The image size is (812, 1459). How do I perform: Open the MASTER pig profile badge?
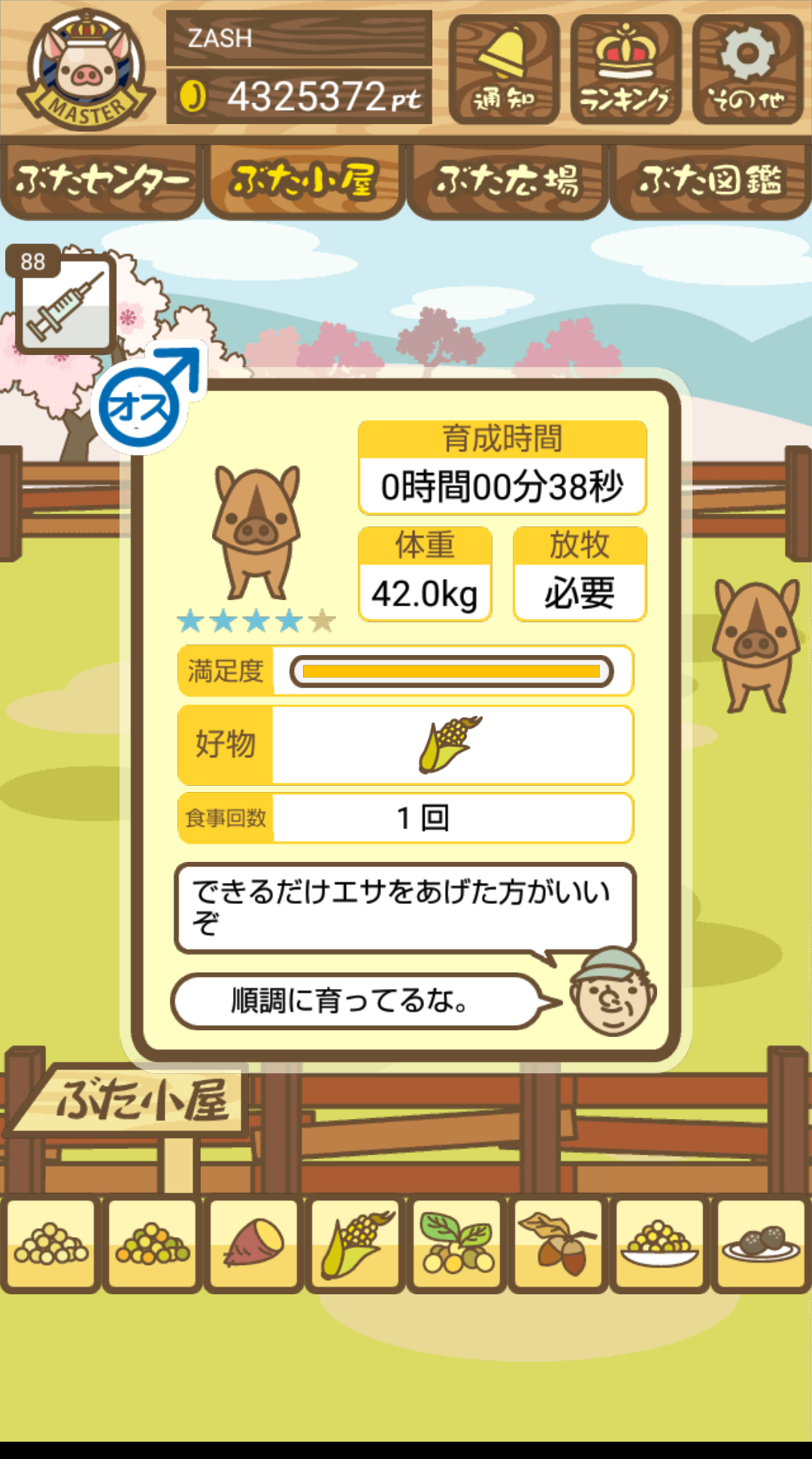[86, 69]
